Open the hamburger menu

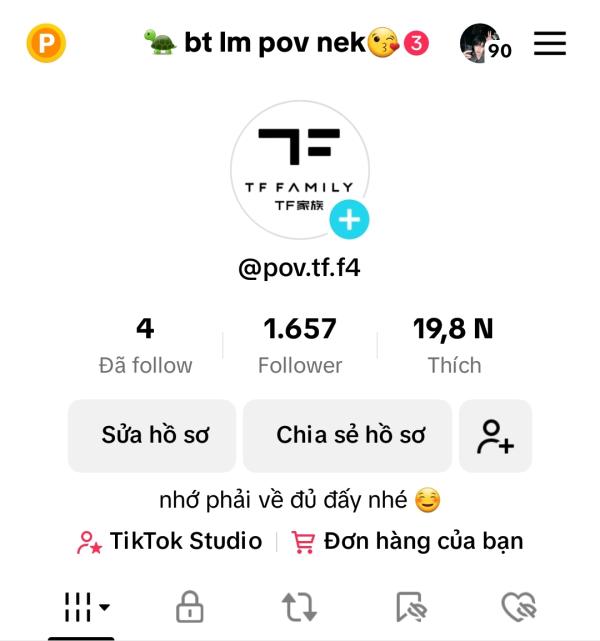549,43
